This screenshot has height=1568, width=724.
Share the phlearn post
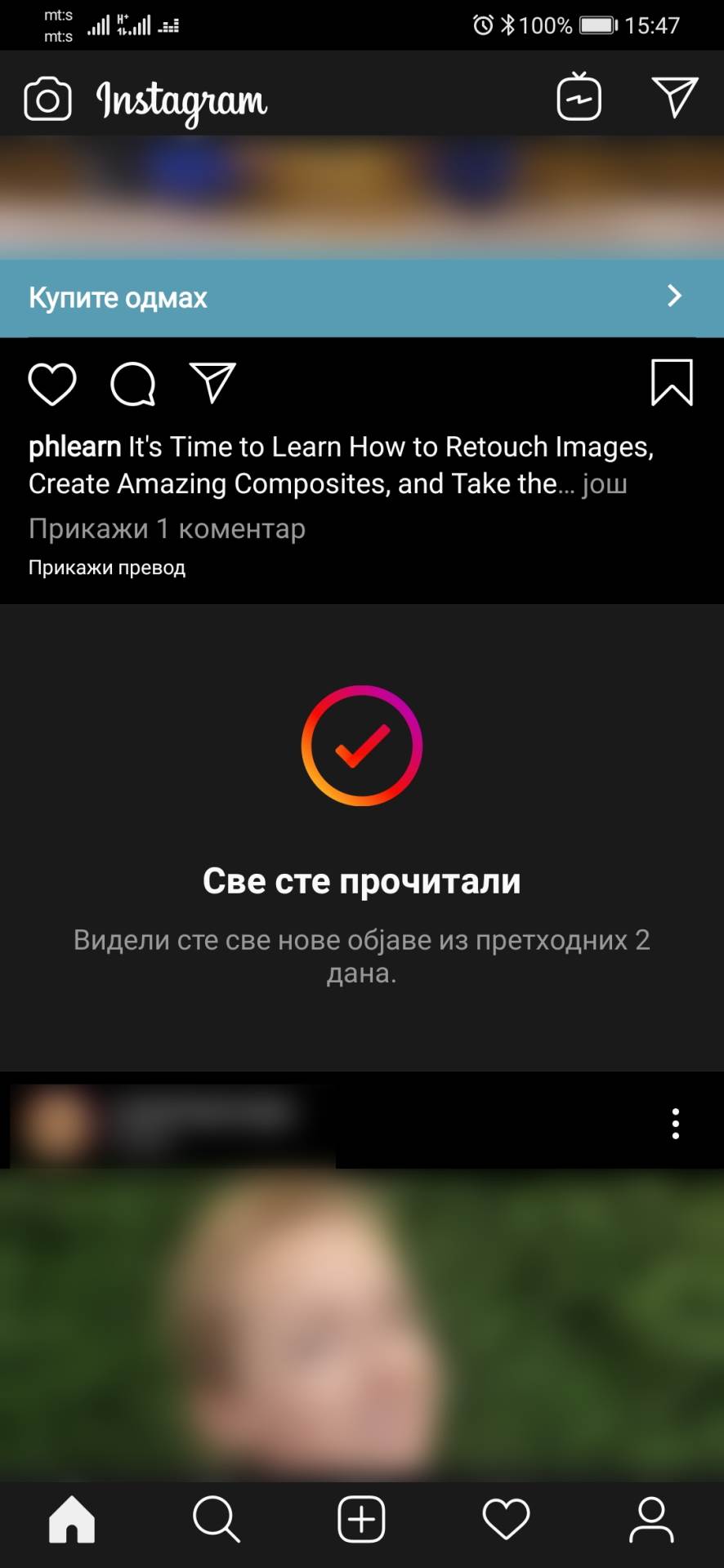click(212, 383)
